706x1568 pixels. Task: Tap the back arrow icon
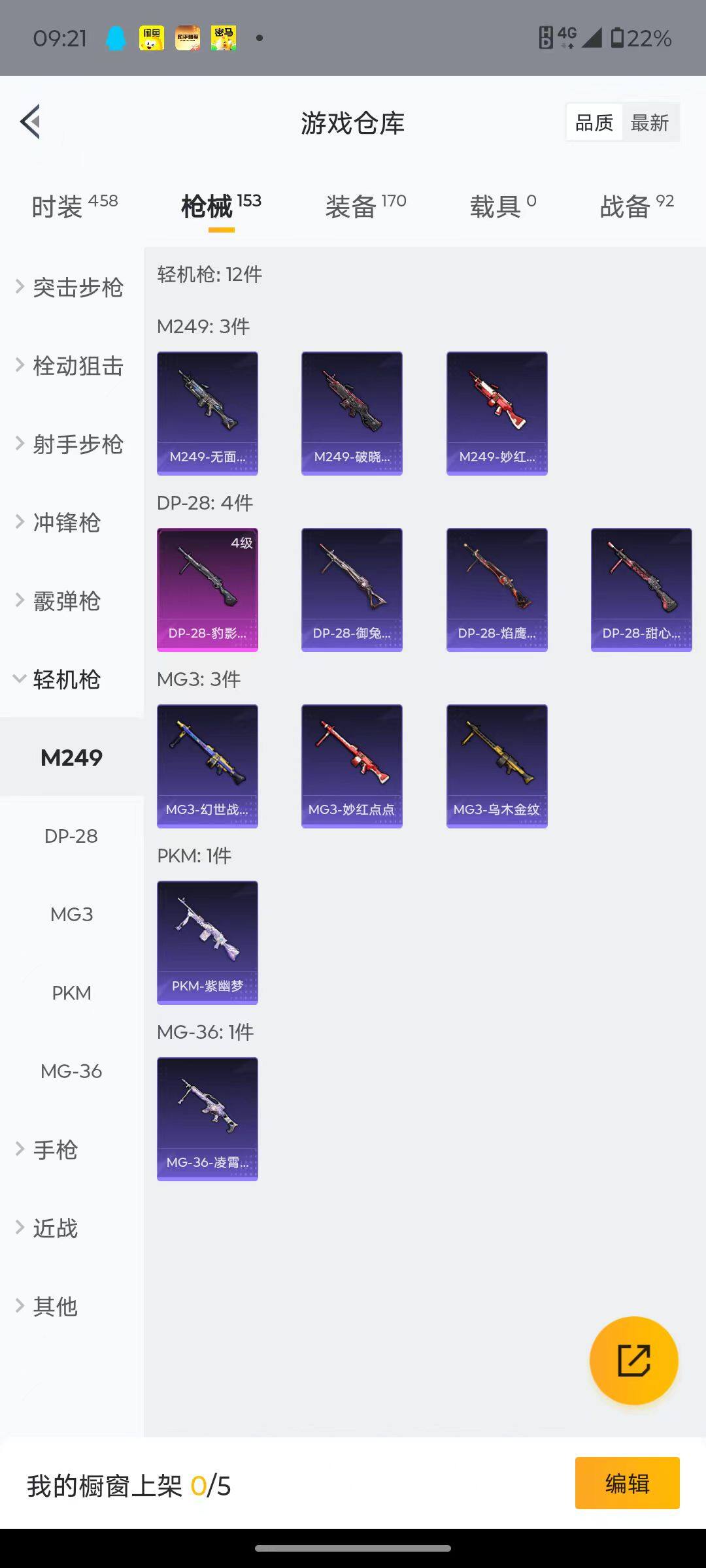pos(29,122)
